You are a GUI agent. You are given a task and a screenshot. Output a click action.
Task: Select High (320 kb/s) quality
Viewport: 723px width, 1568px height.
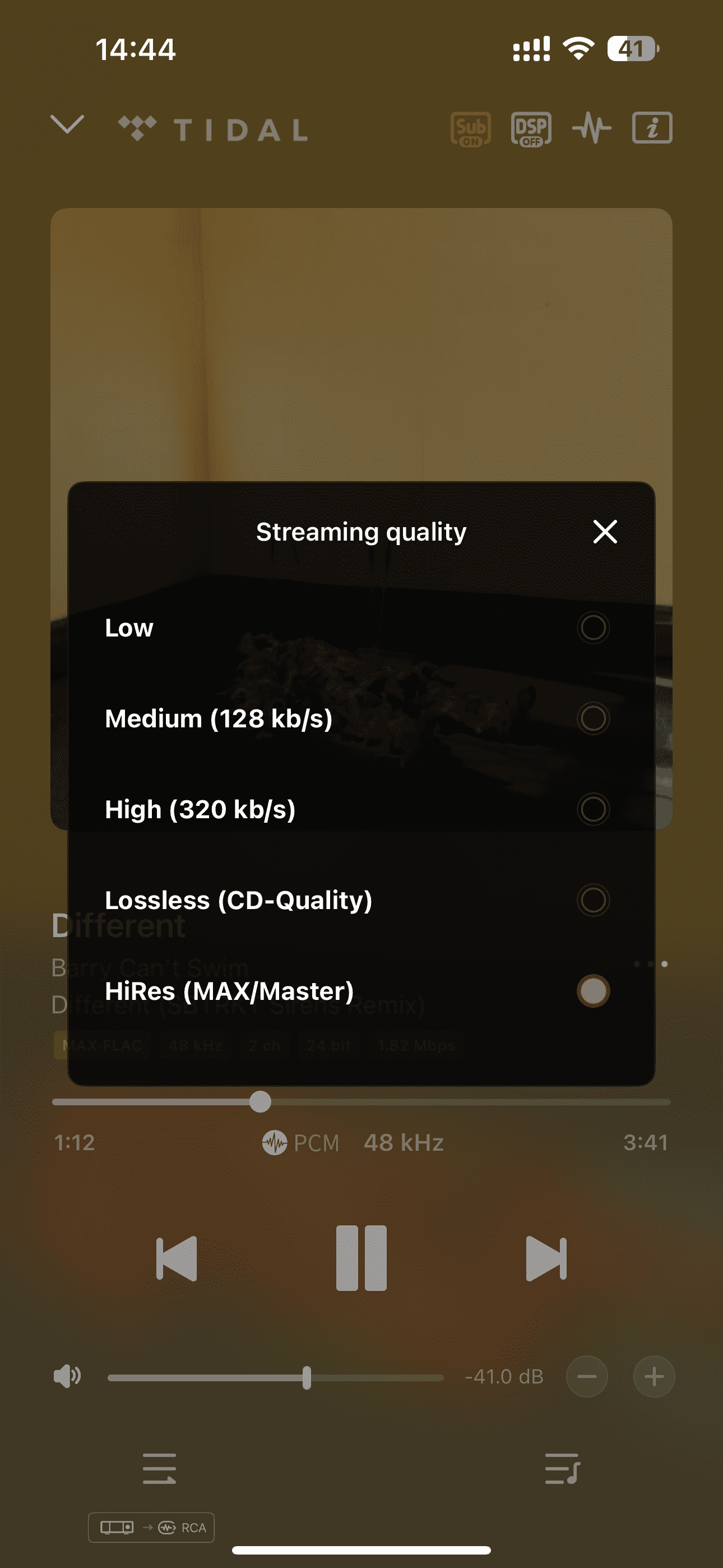pos(593,809)
